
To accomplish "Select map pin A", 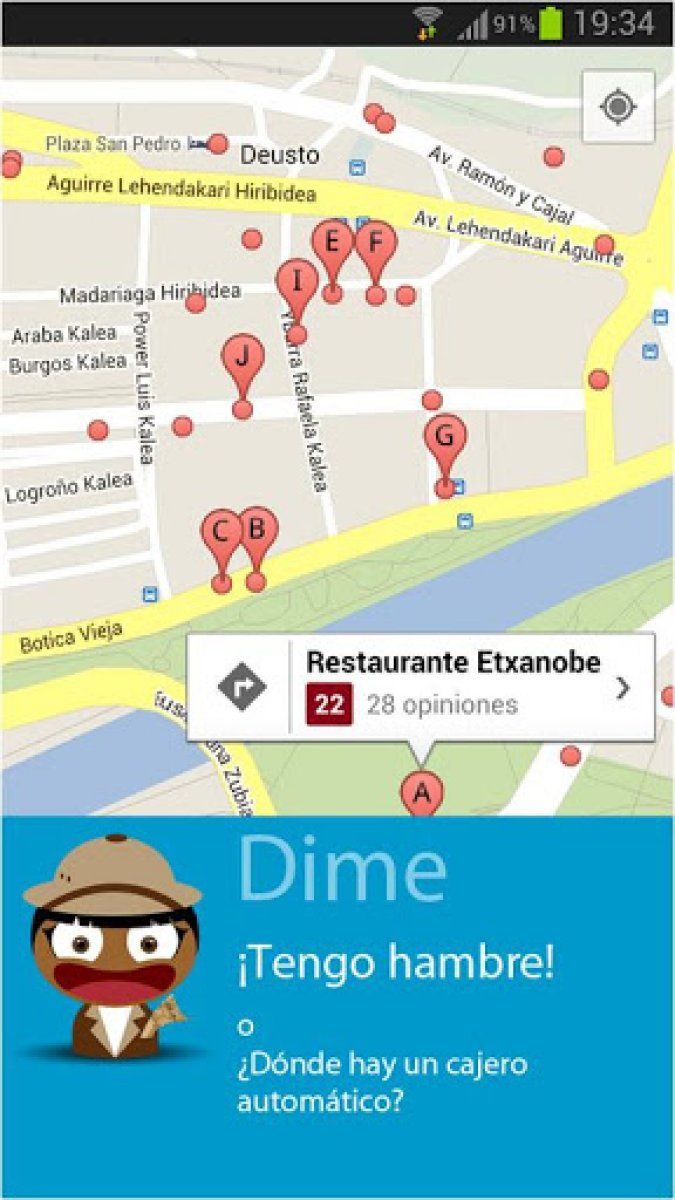I will (x=421, y=794).
